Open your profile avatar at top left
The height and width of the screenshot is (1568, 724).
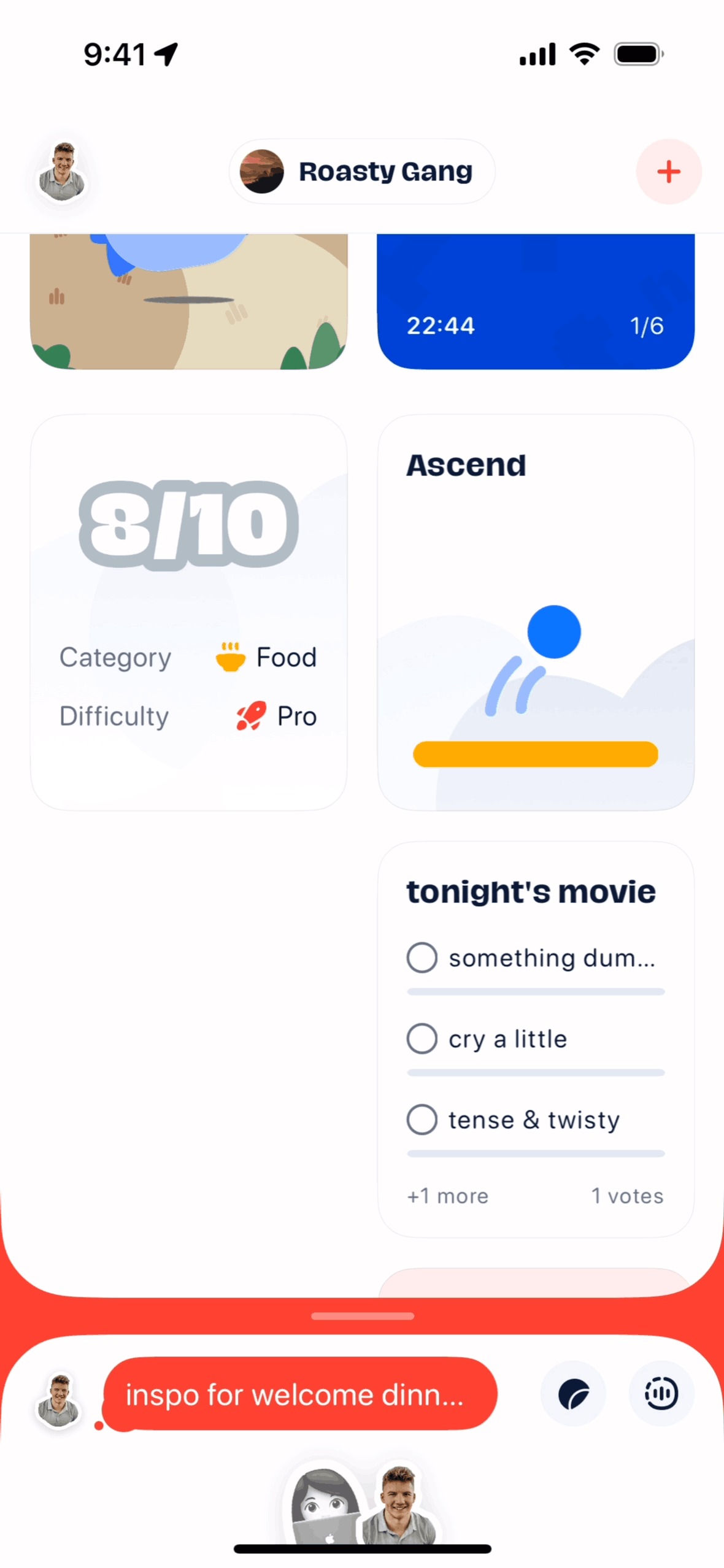click(62, 172)
